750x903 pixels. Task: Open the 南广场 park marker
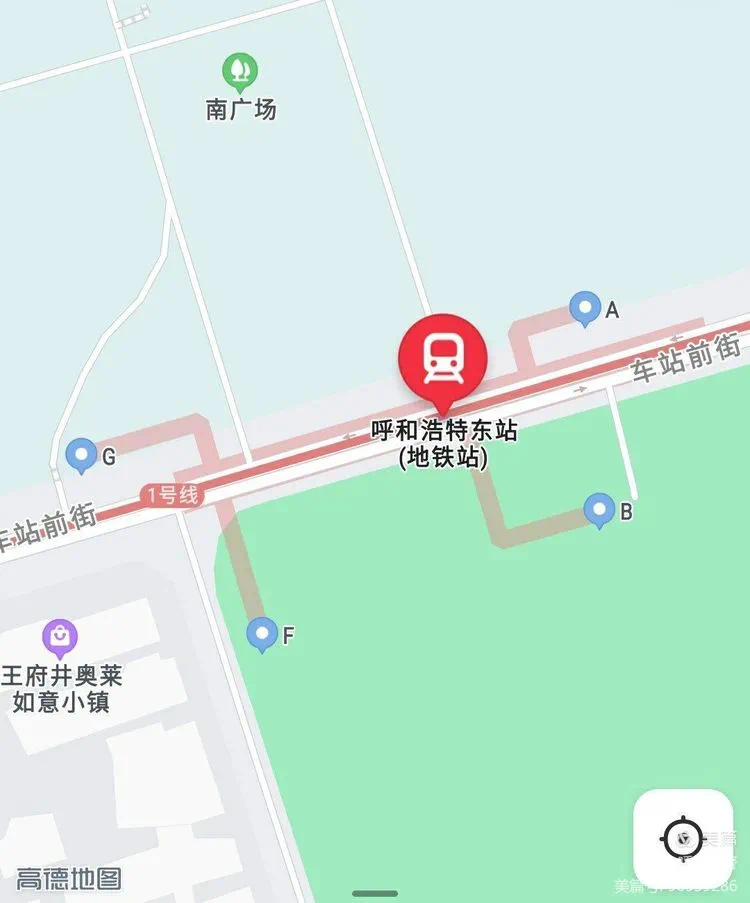click(240, 70)
